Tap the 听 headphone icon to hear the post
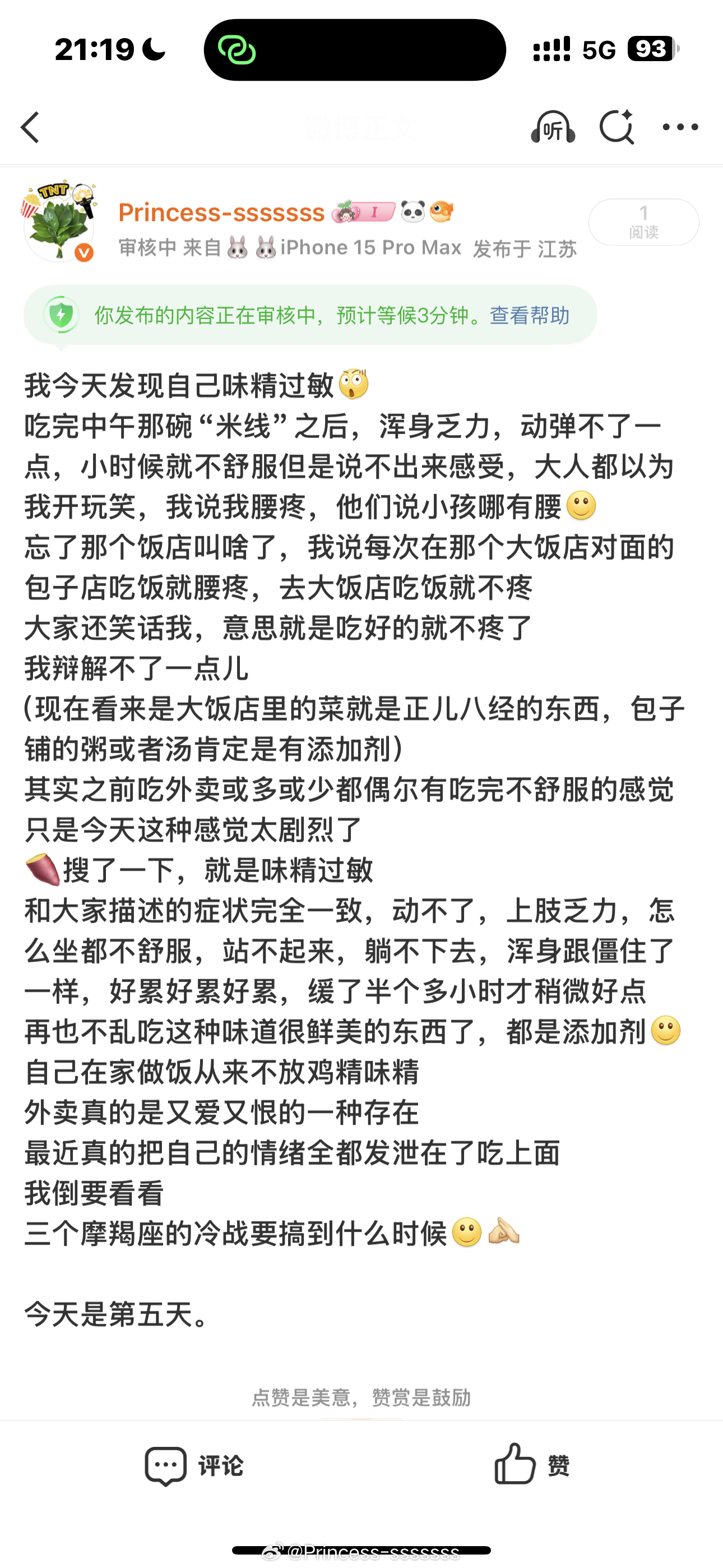Viewport: 723px width, 1568px height. 553,128
